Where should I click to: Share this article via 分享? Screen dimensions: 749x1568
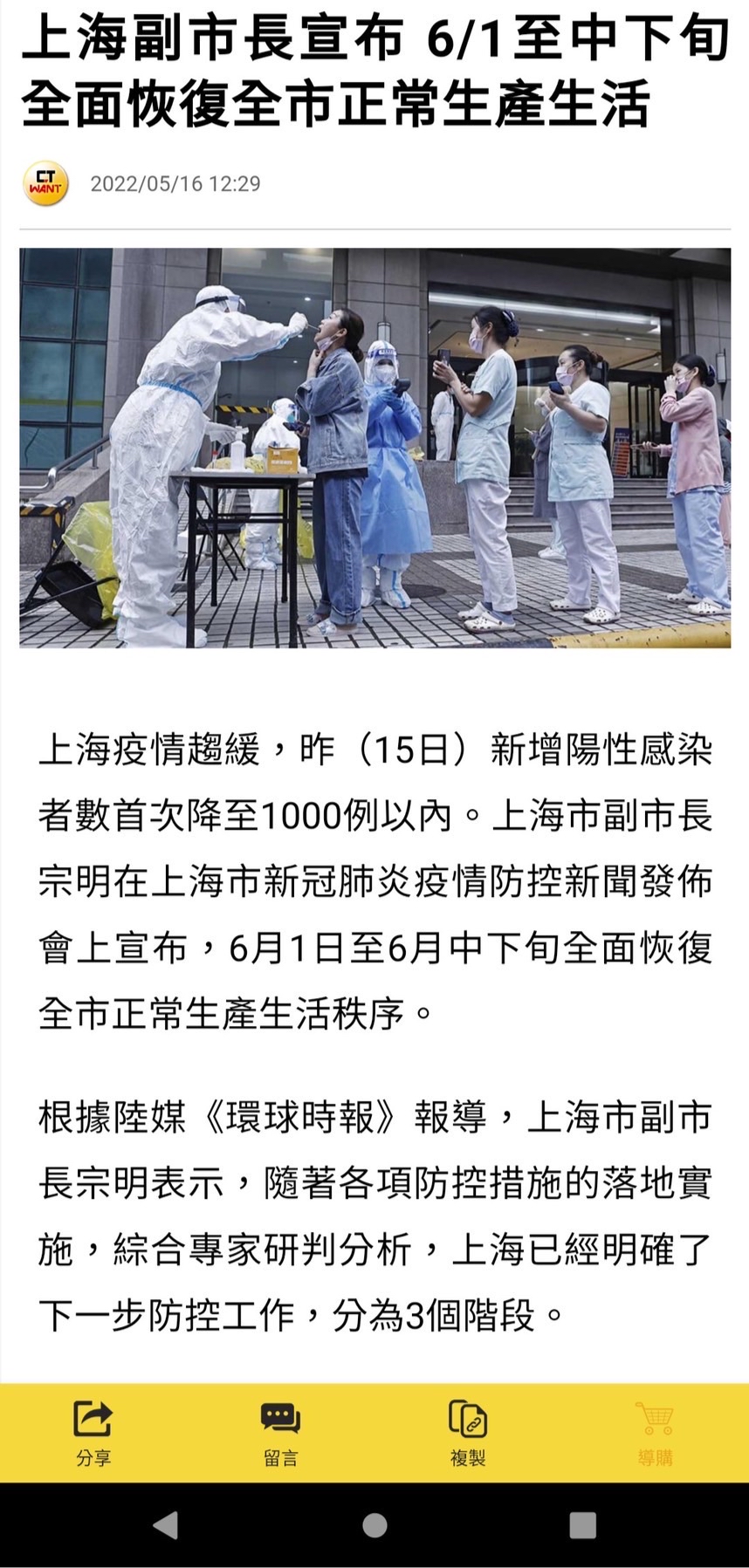[x=93, y=1431]
